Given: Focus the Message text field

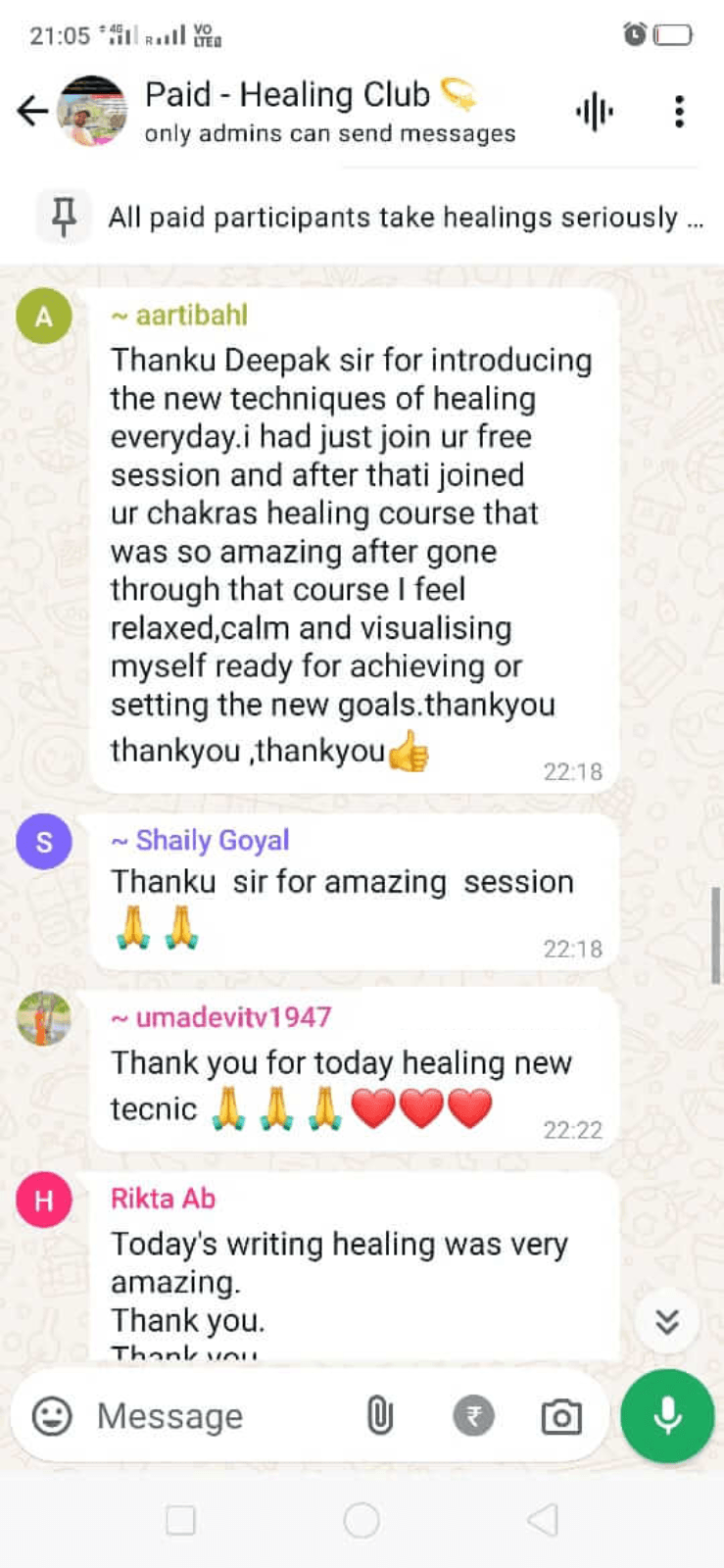Looking at the screenshot, I should [x=216, y=1416].
